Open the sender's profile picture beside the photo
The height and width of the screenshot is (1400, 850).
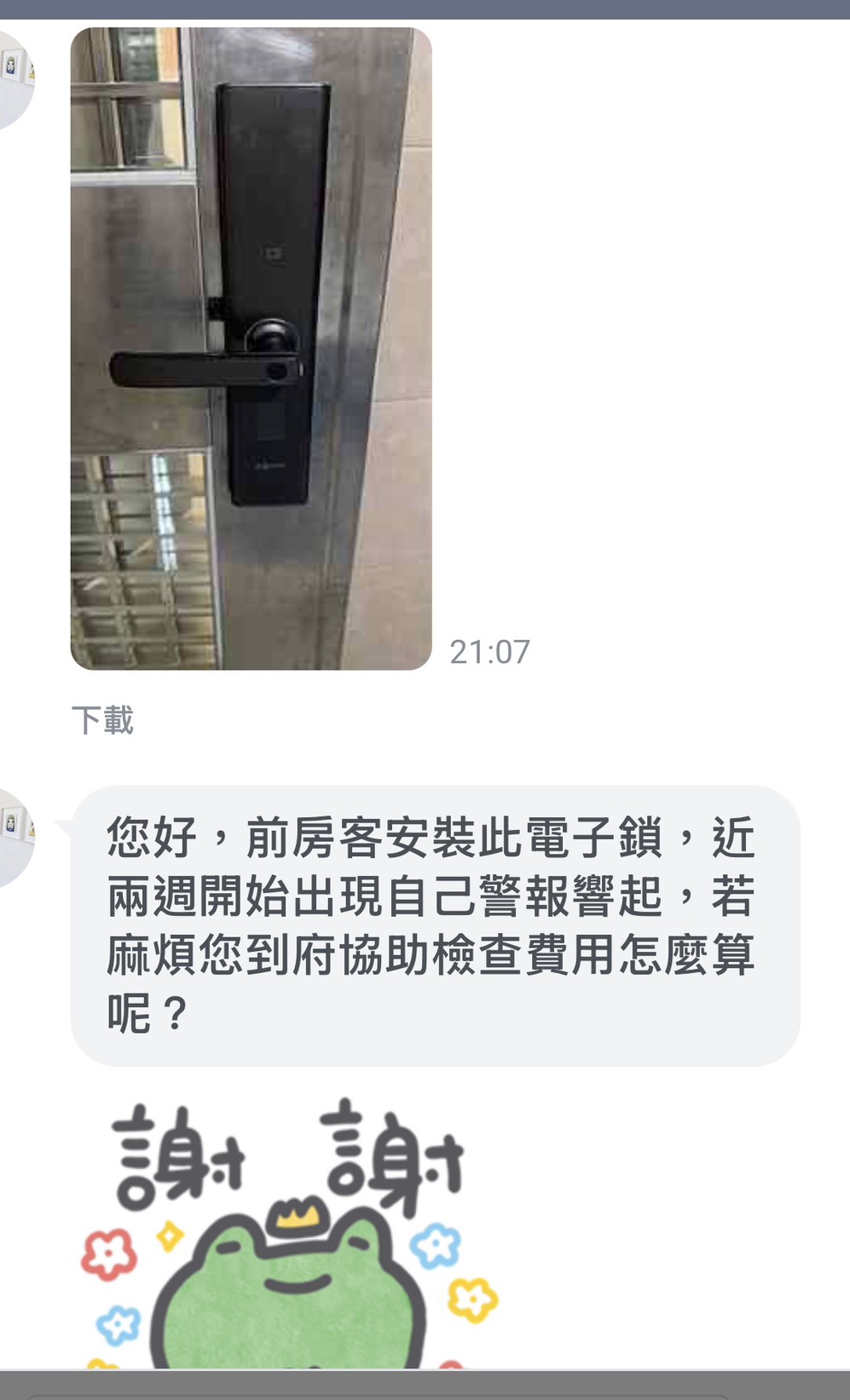click(14, 78)
